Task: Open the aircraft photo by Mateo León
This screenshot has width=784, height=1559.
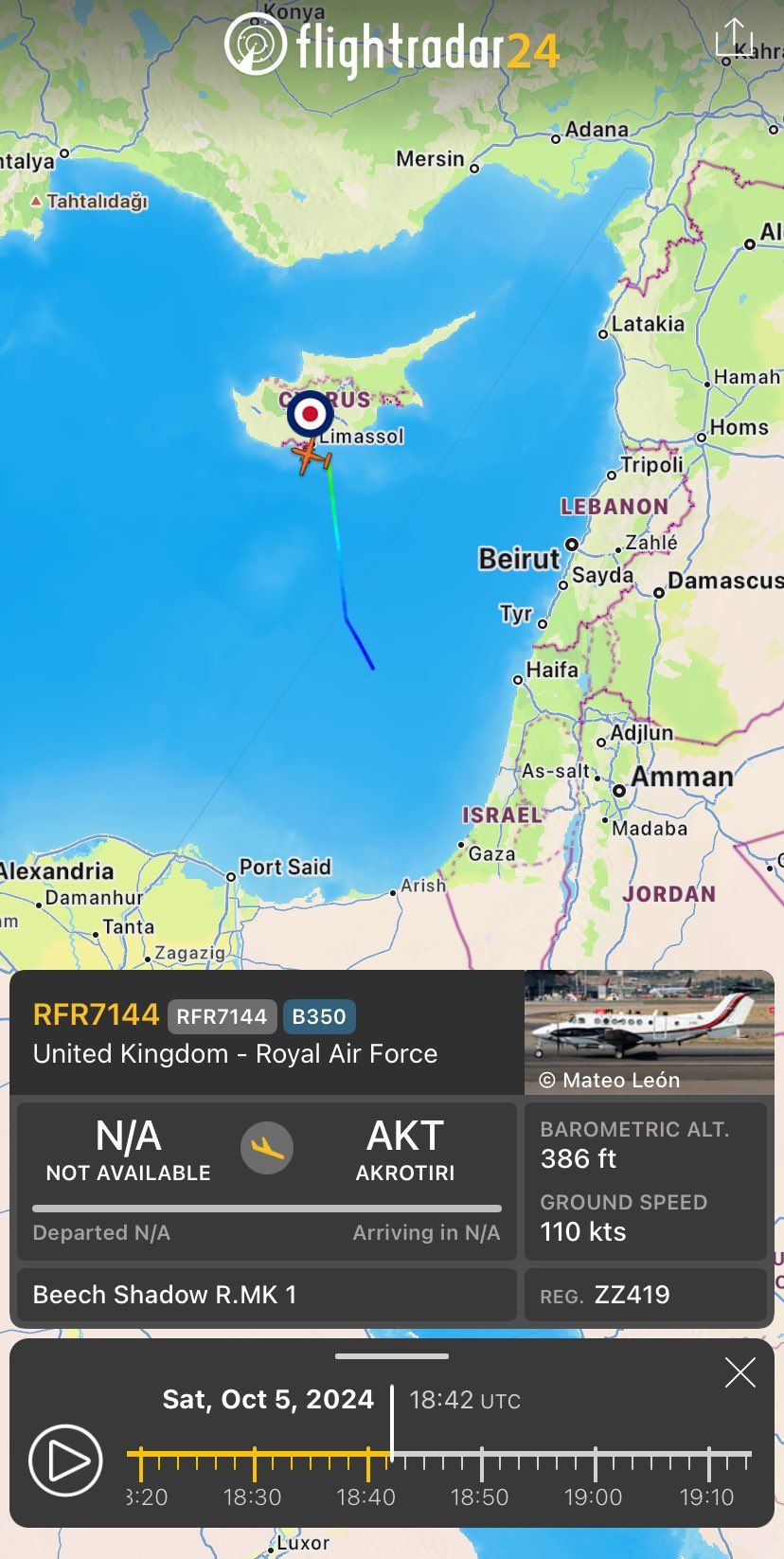Action: coord(649,1031)
